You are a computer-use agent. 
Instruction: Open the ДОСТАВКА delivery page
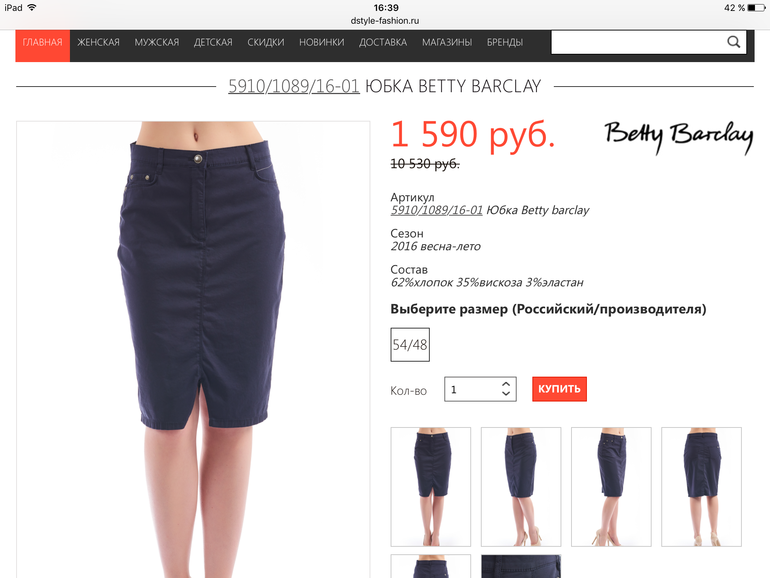tap(383, 42)
